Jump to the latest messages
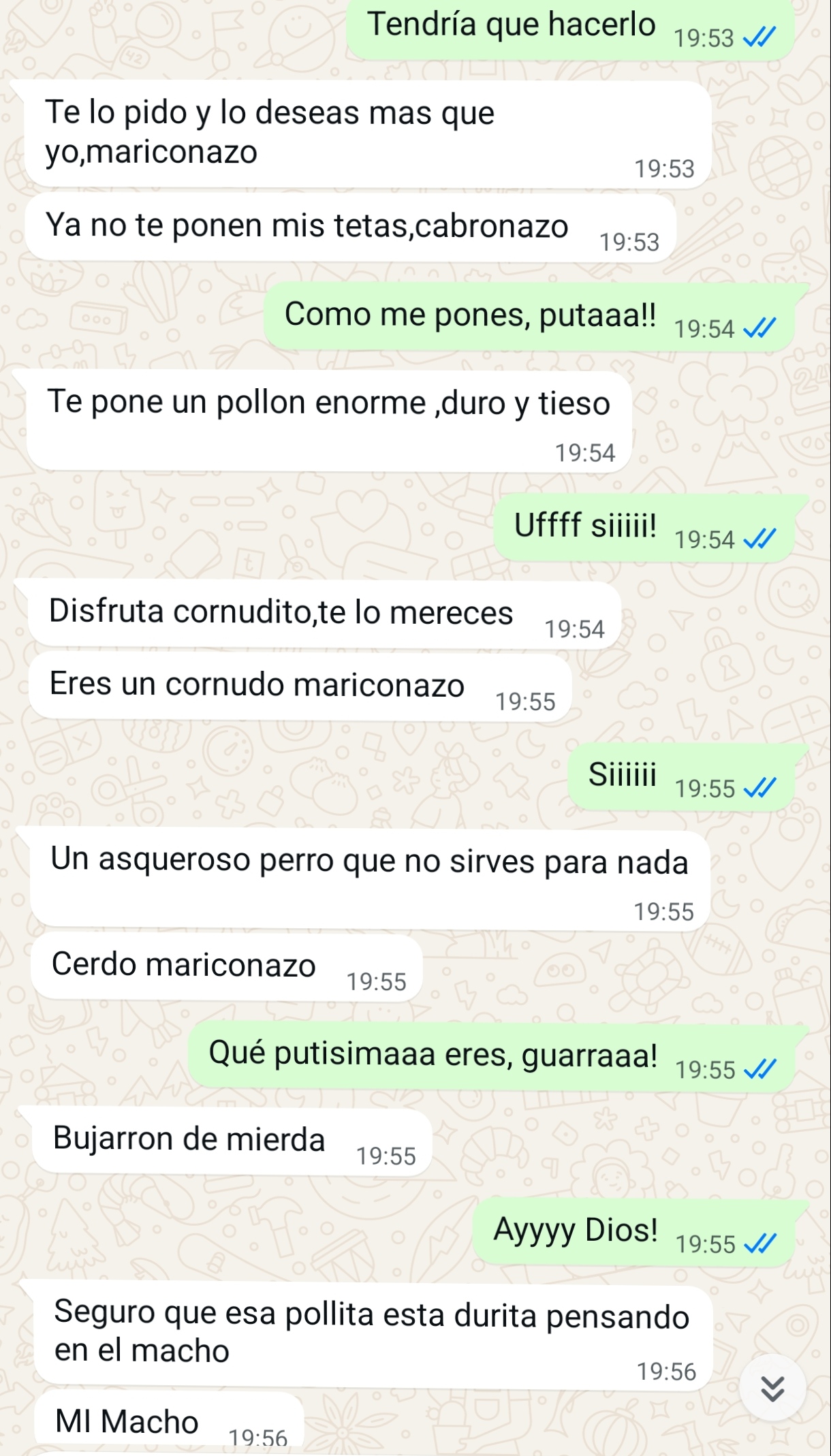This screenshot has height=1456, width=831. (x=772, y=1387)
